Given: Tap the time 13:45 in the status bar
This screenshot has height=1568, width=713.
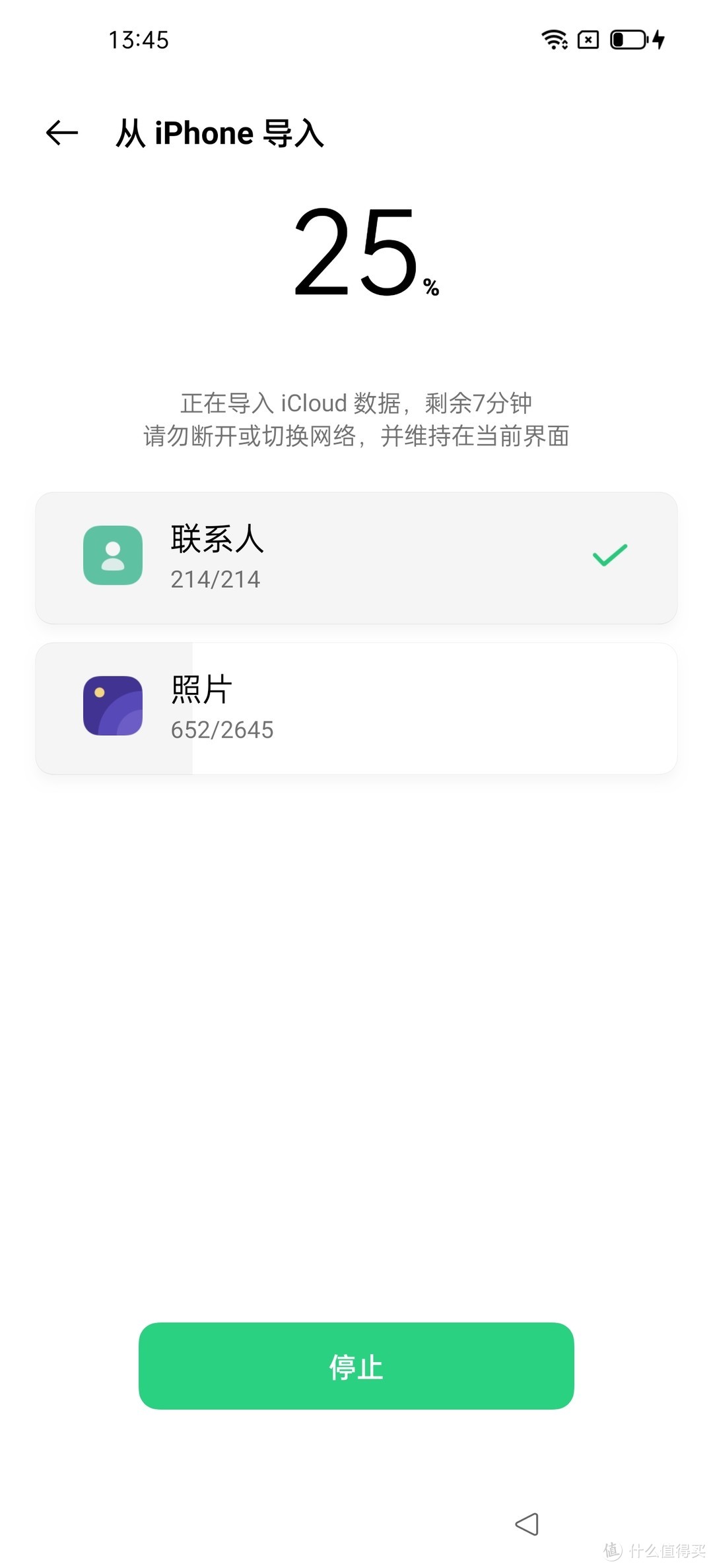Looking at the screenshot, I should tap(139, 40).
